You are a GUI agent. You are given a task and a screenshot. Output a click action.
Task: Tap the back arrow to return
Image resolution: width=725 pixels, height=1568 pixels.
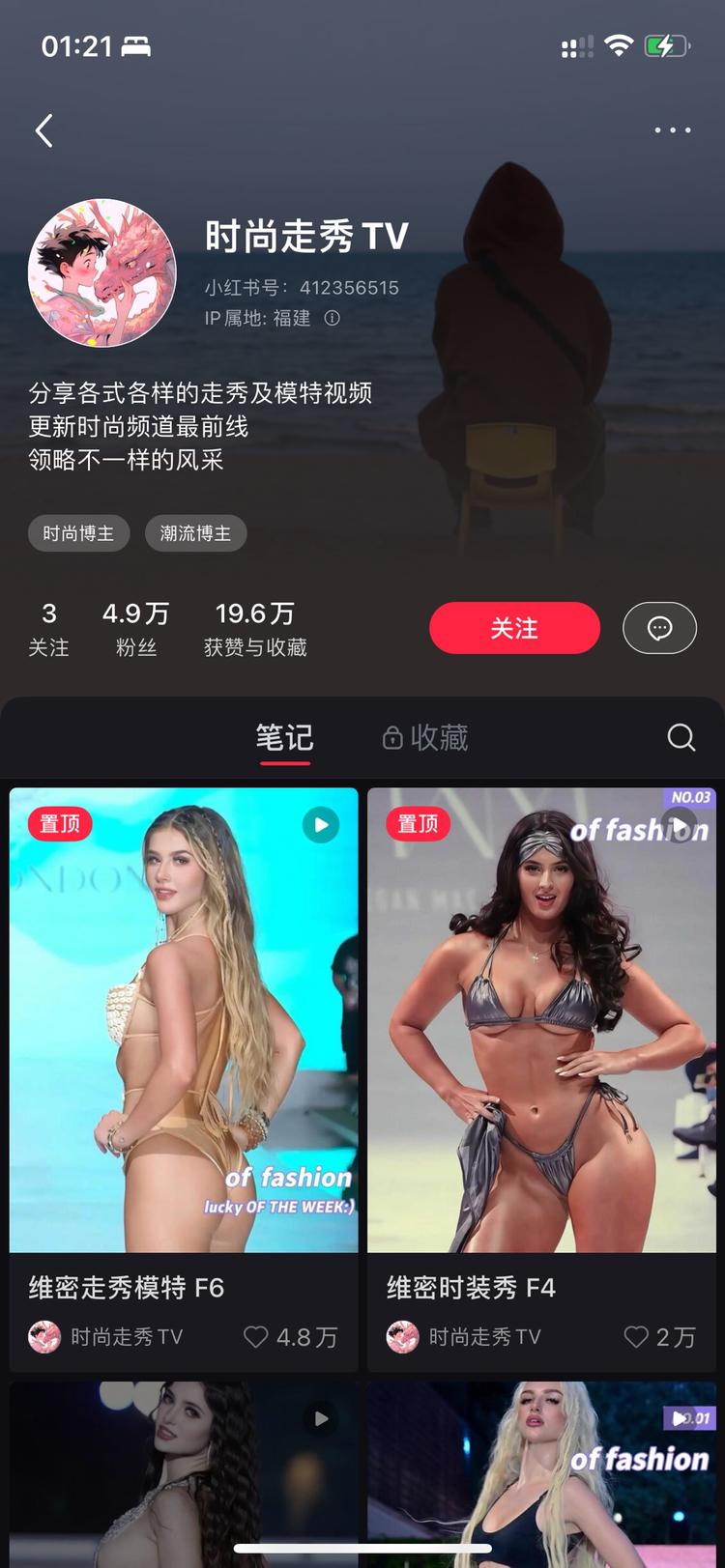[43, 130]
